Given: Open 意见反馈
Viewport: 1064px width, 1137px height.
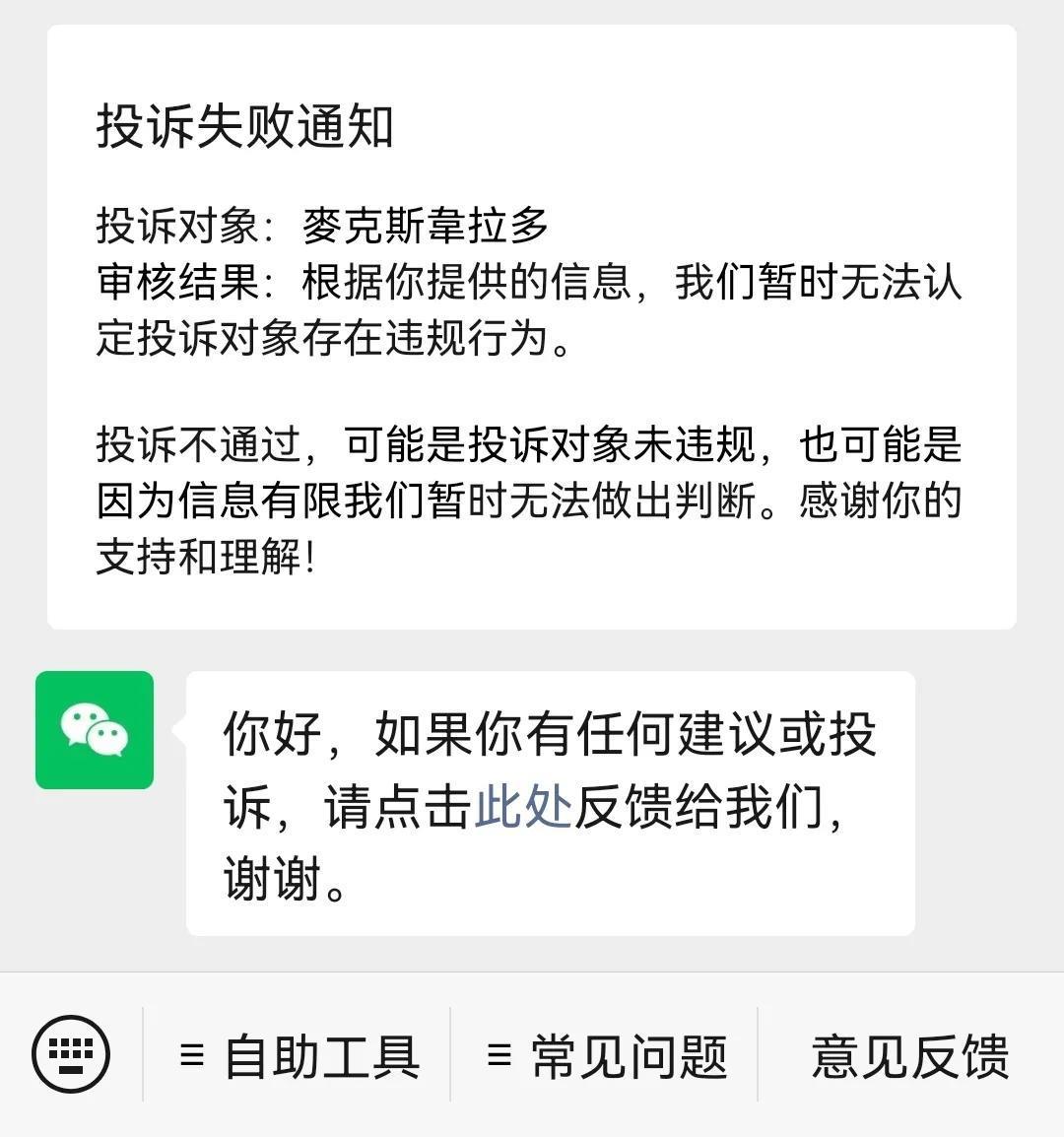Looking at the screenshot, I should click(909, 1056).
